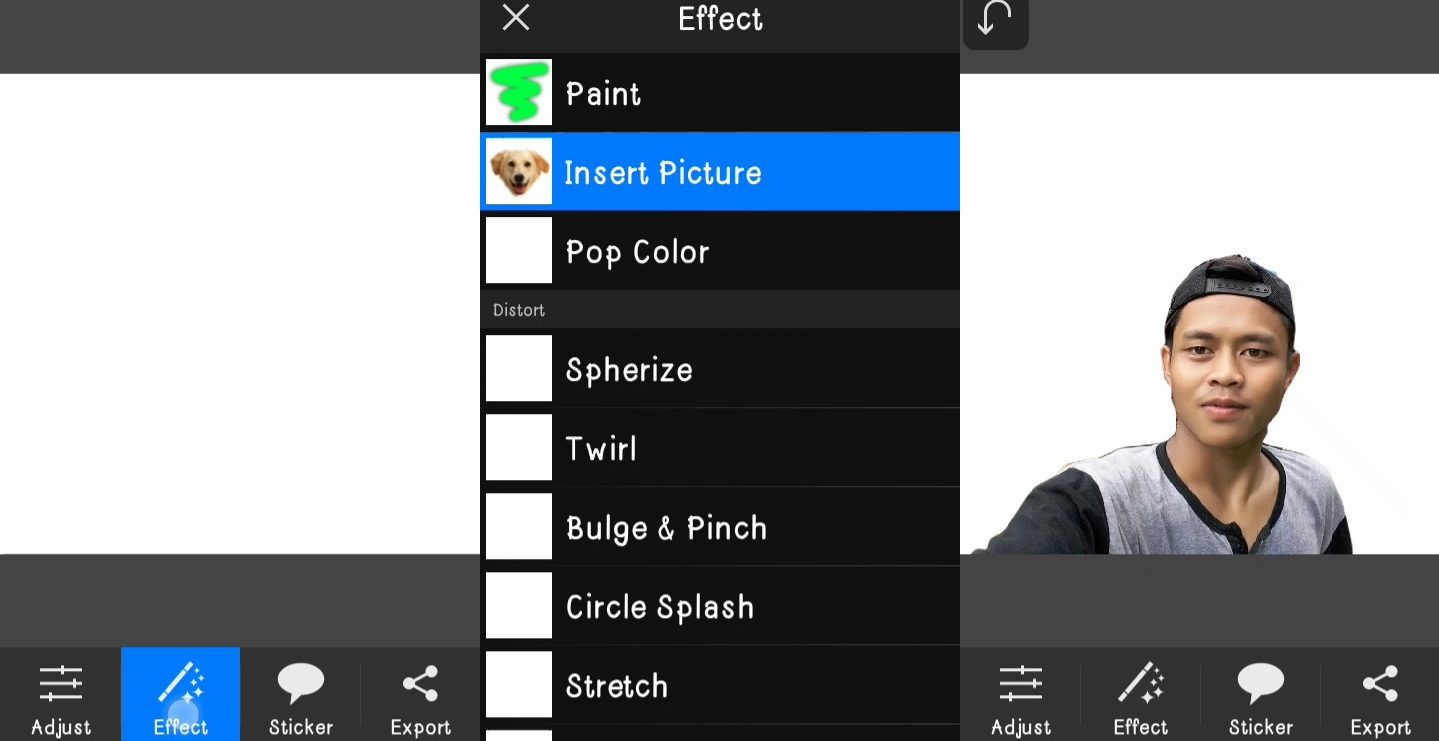Viewport: 1439px width, 741px height.
Task: Tap the highlighted blue Effect button
Action: pos(180,697)
